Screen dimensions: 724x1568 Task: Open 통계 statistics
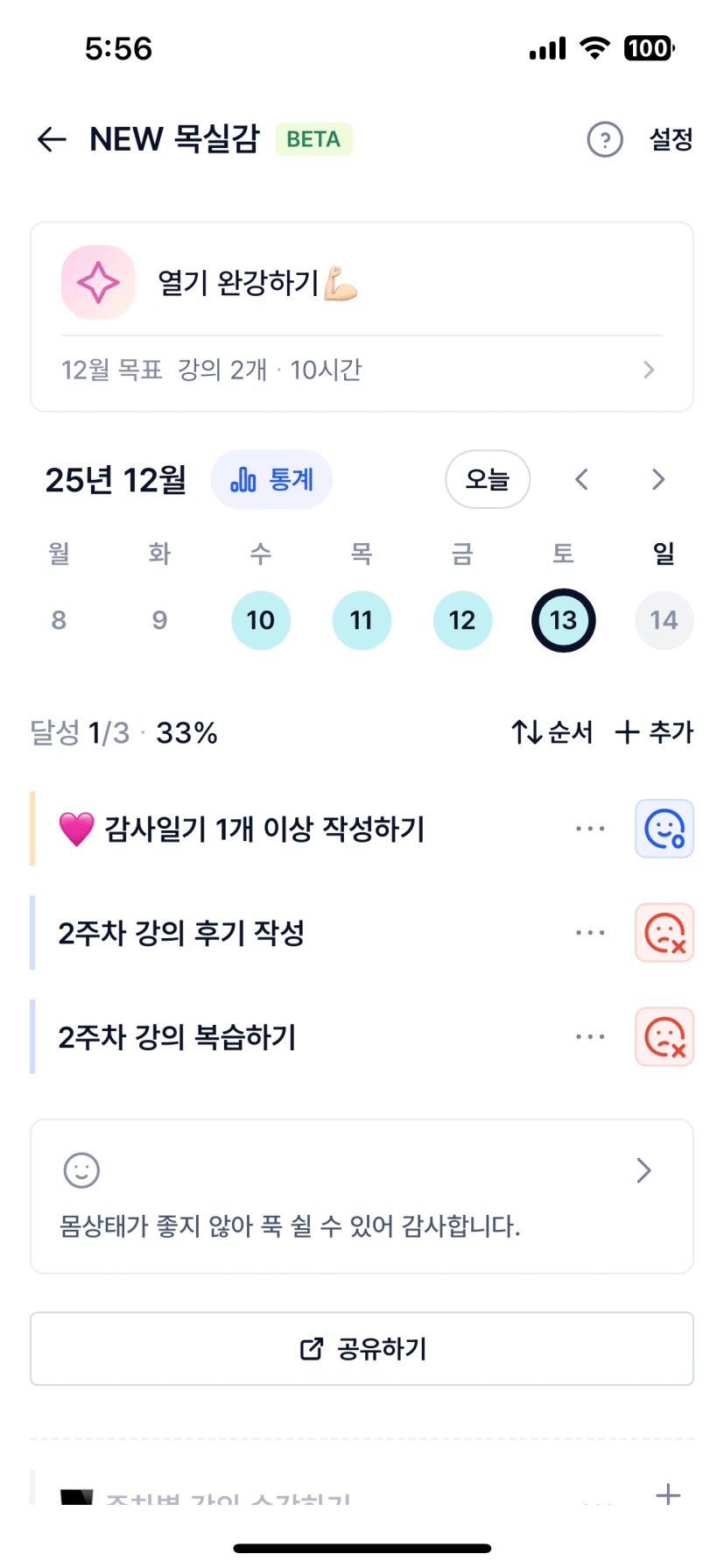(x=271, y=479)
